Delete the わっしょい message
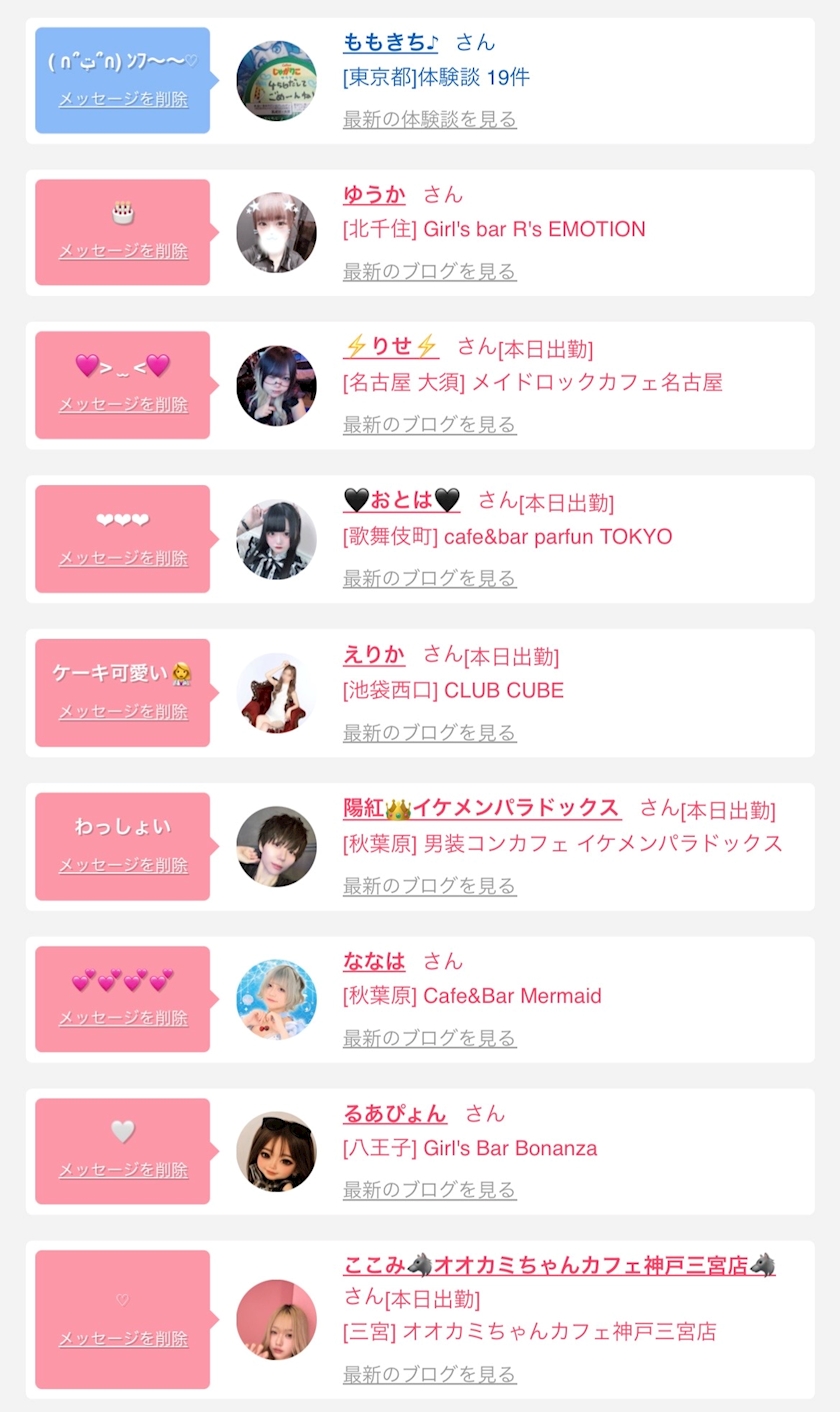 pyautogui.click(x=123, y=865)
